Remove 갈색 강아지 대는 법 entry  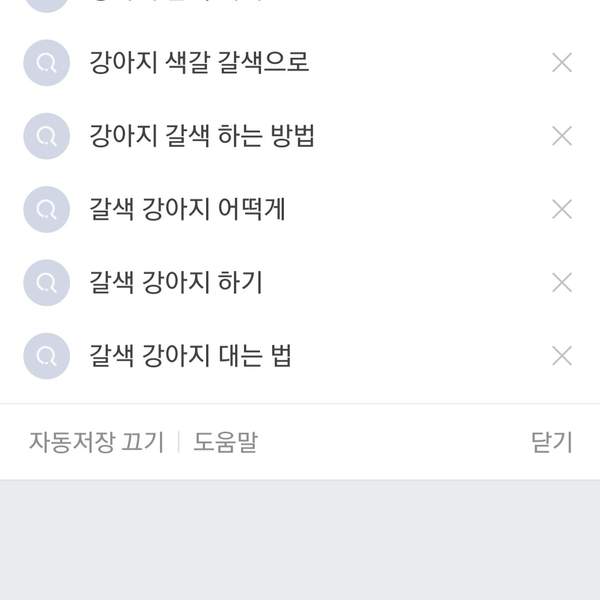pyautogui.click(x=562, y=355)
